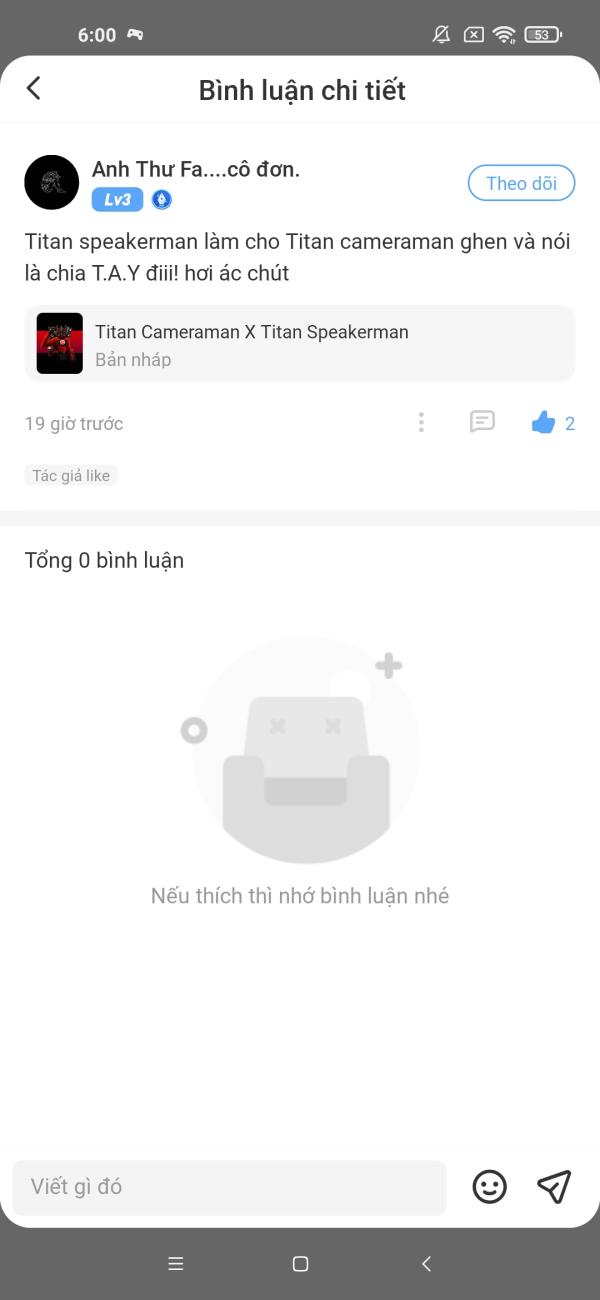Open the three-dot comment options
Screen dimensions: 600x1300
[x=421, y=423]
